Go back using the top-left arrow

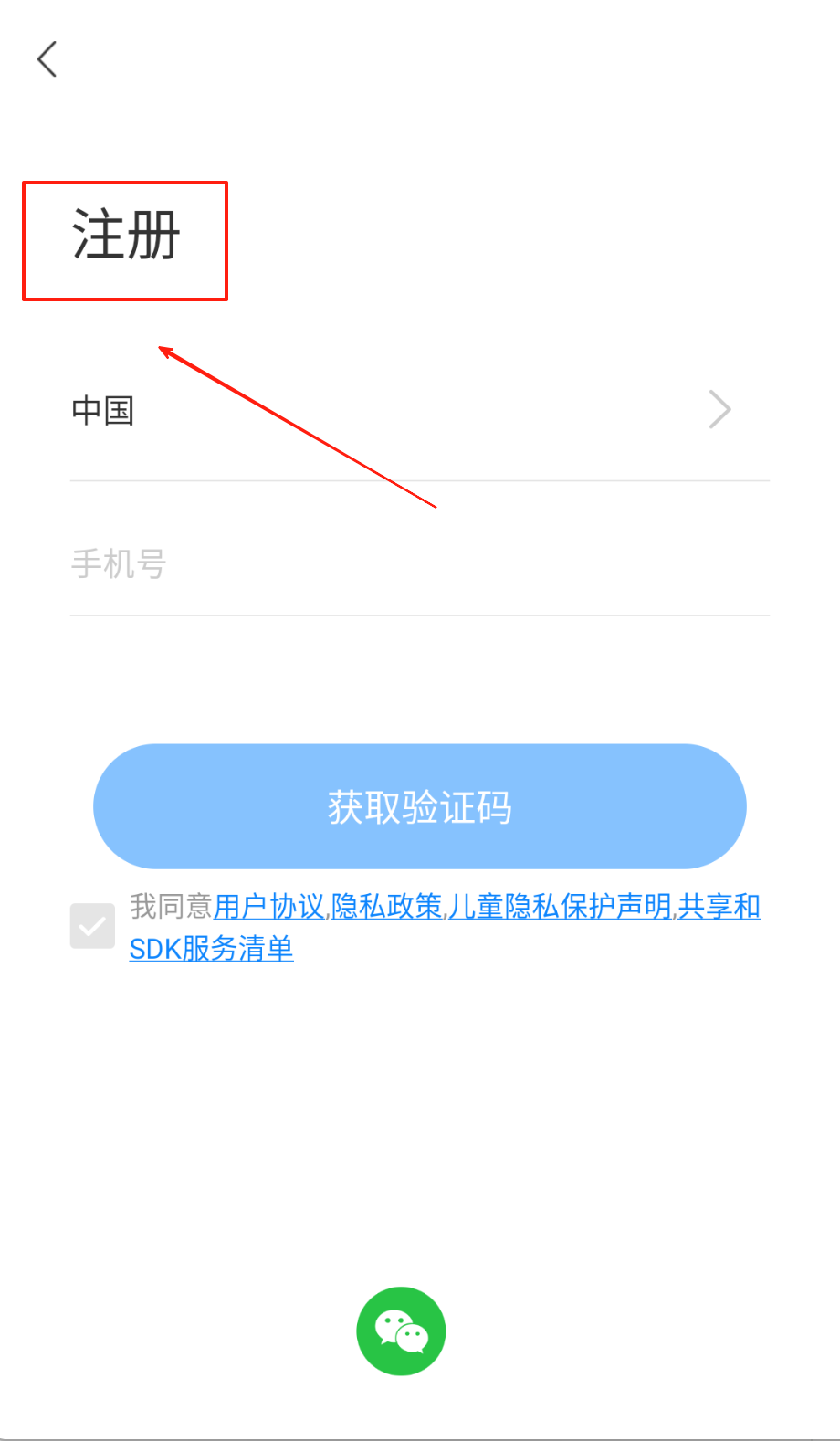tap(47, 59)
